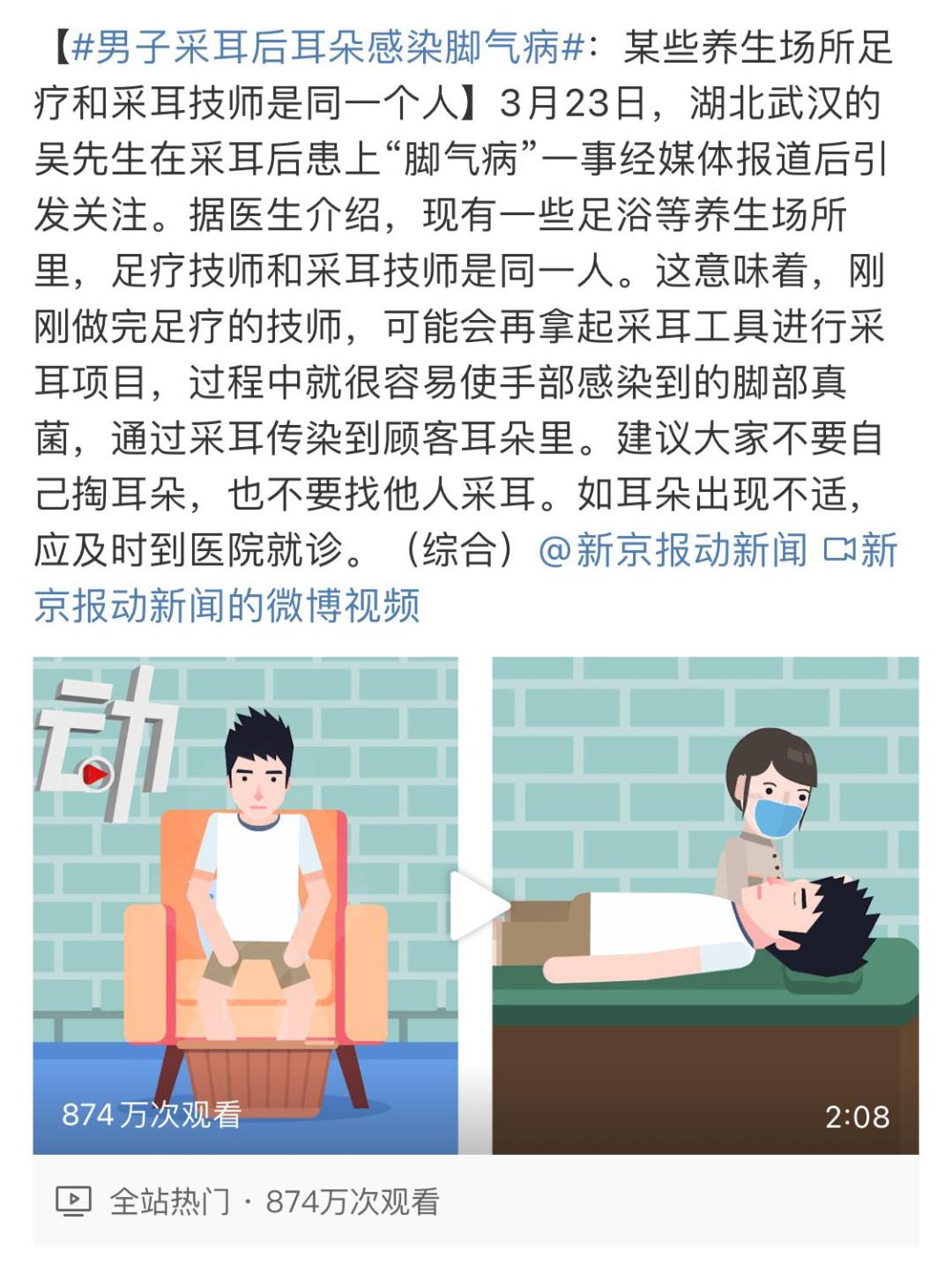Play the ear-cleaning news video
Image resolution: width=952 pixels, height=1280 pixels.
[476, 906]
